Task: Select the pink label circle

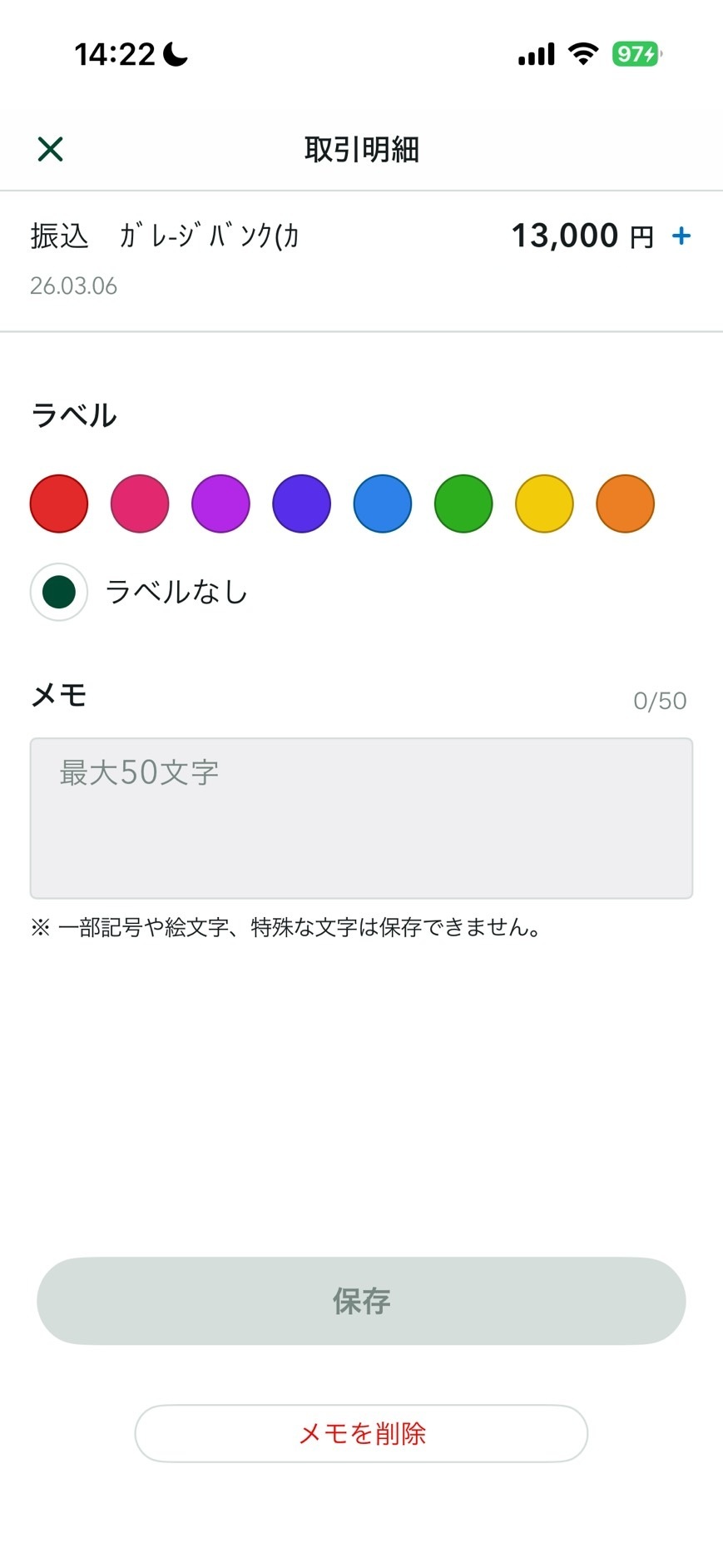Action: tap(139, 503)
